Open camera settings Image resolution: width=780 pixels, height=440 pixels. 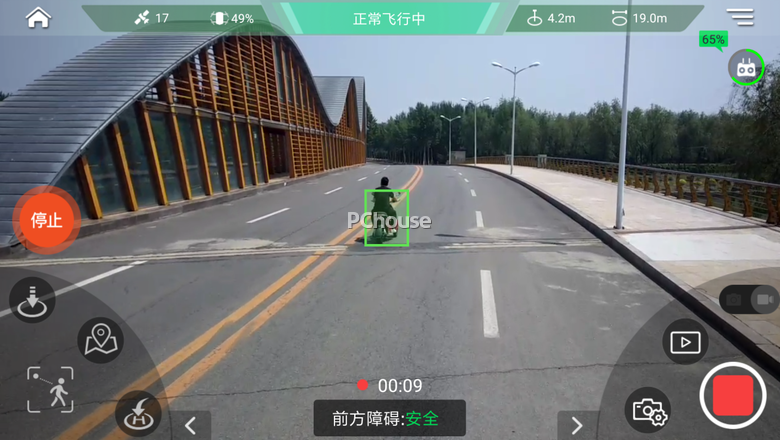[648, 409]
